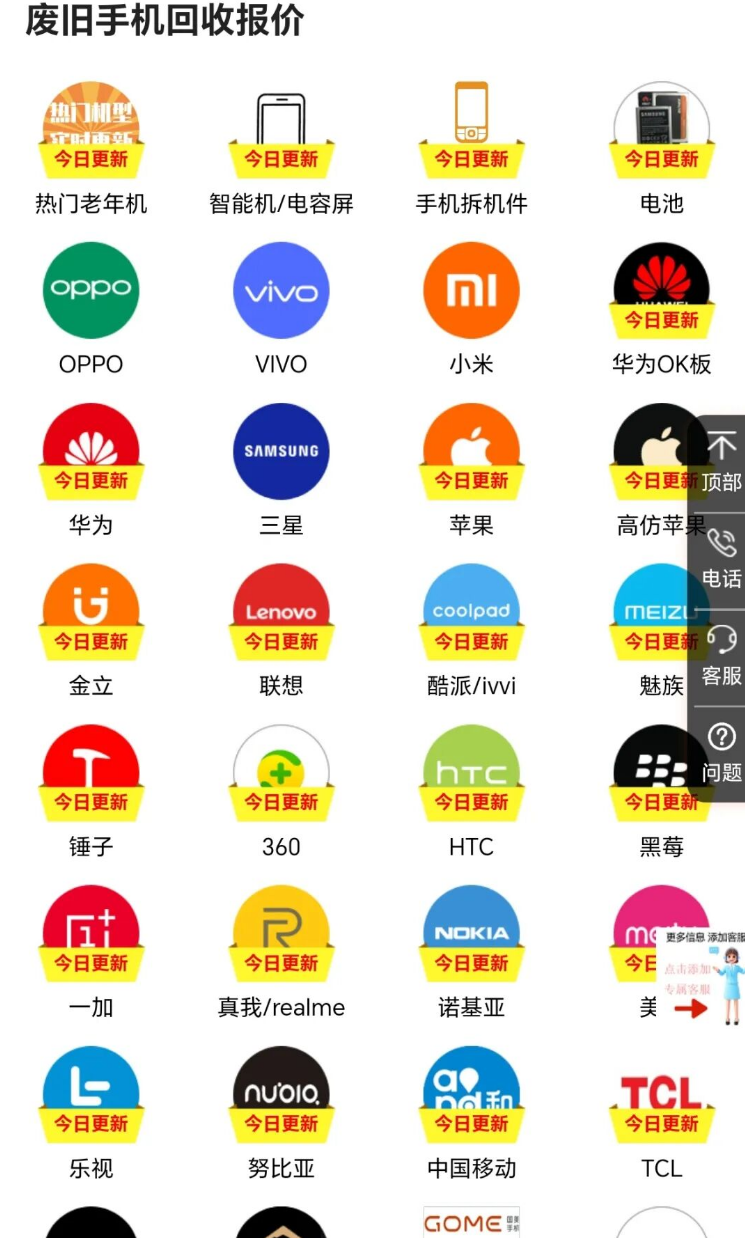Select the Nubia (努比亚) brand icon
Image resolution: width=745 pixels, height=1238 pixels.
pos(281,1093)
